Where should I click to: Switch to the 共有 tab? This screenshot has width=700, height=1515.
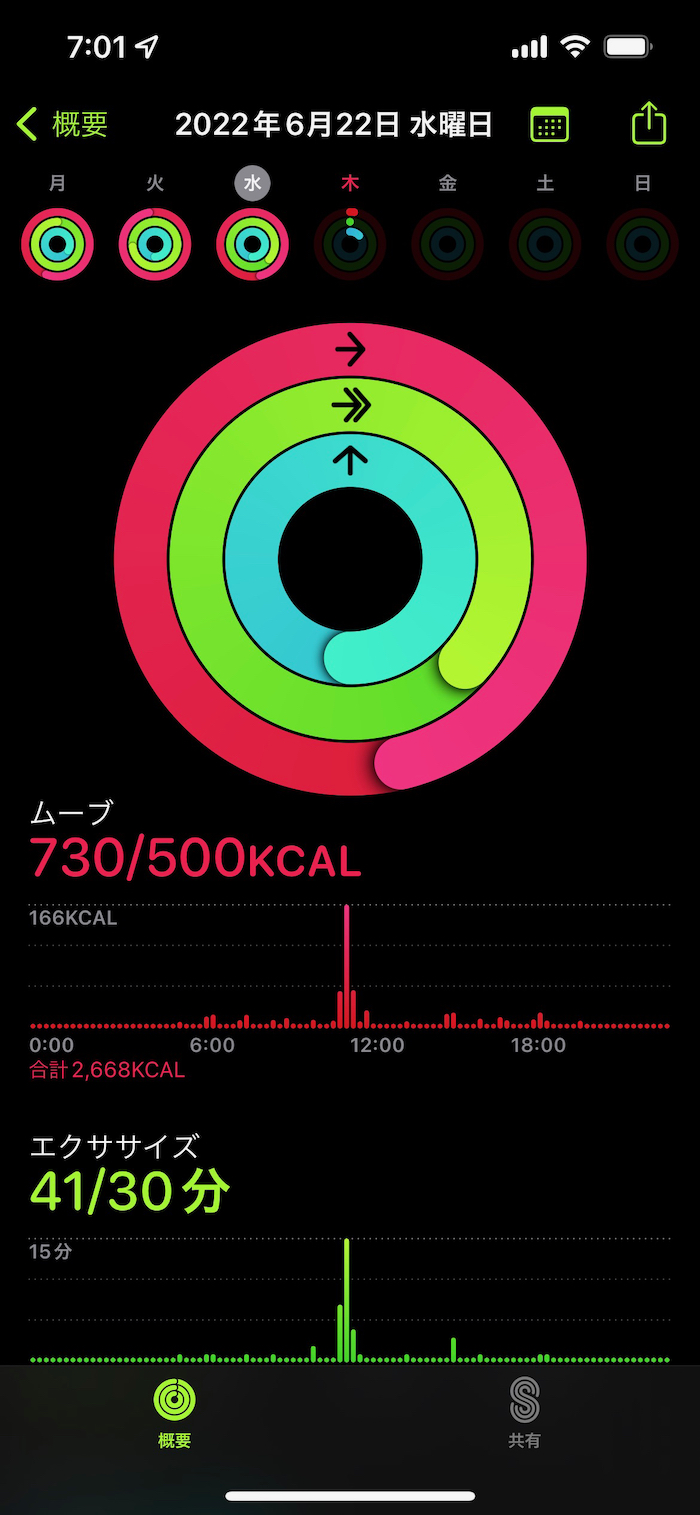pyautogui.click(x=524, y=1412)
